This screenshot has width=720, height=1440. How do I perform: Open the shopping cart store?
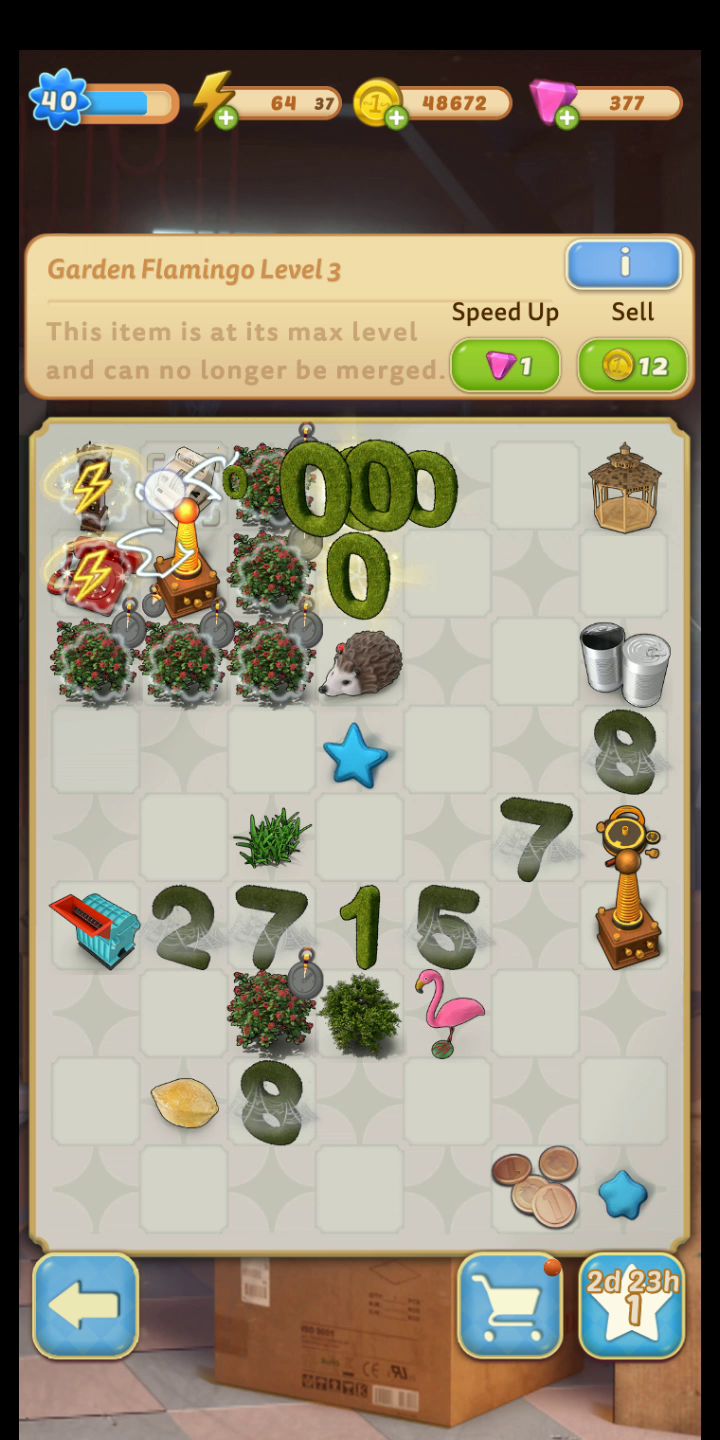point(510,1305)
